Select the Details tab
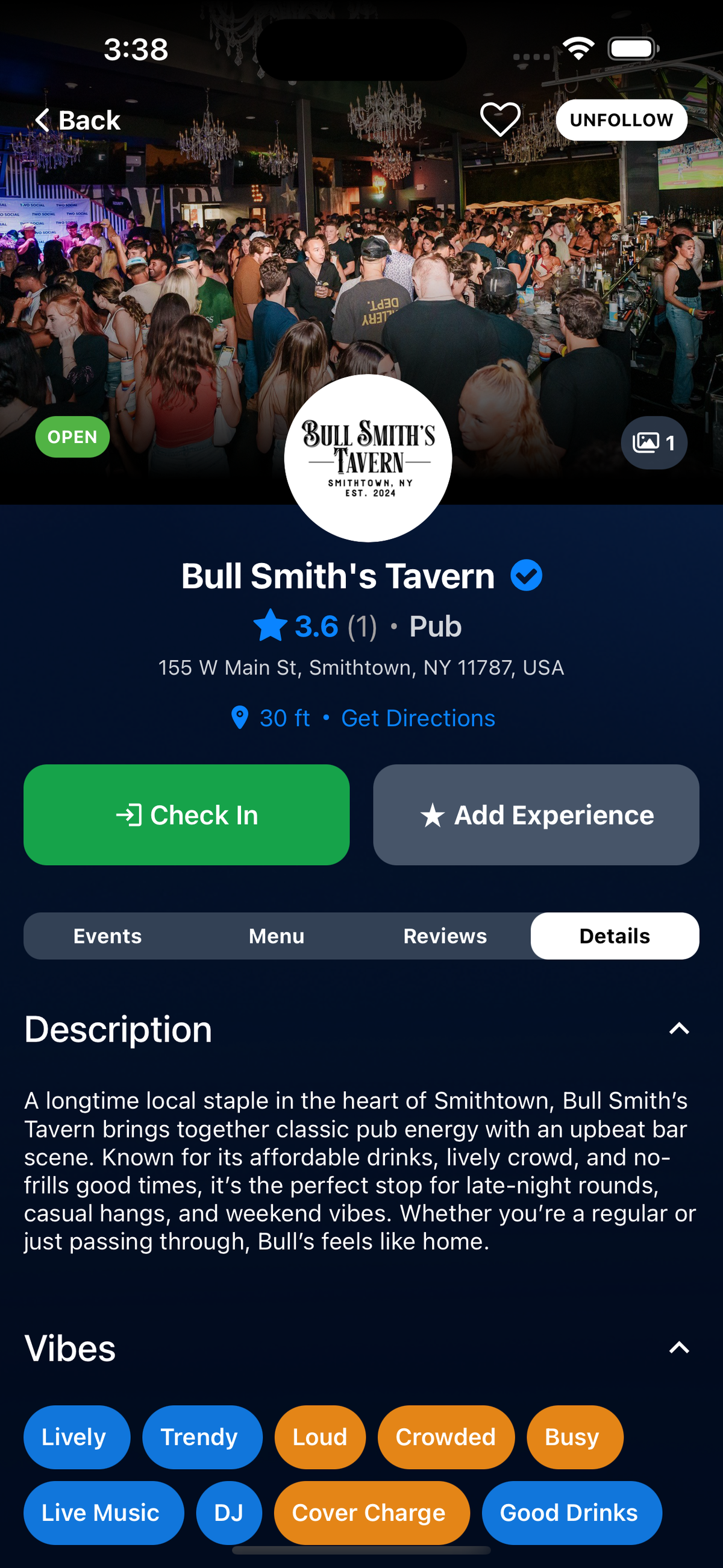 pos(614,936)
